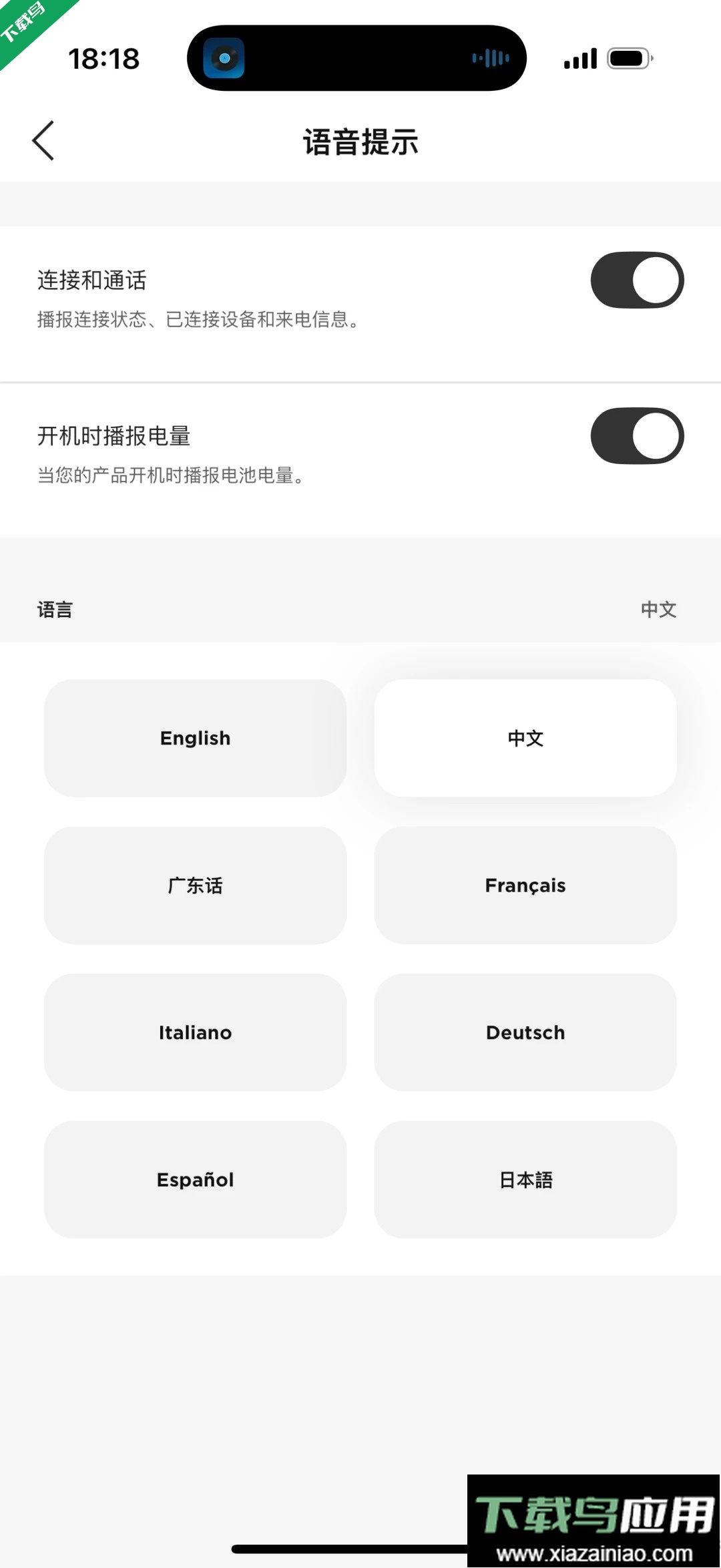Choose 广东话 (Cantonese) language
721x1568 pixels.
(x=195, y=885)
